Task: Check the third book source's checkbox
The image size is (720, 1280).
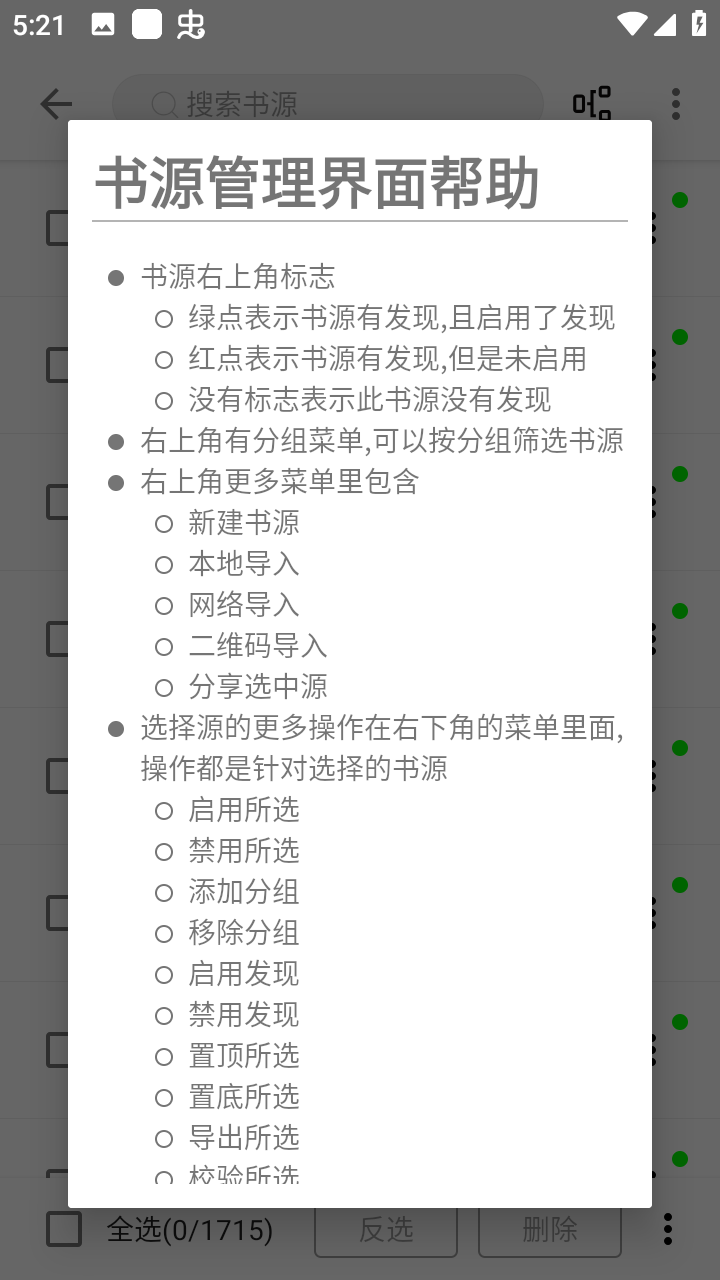Action: (63, 501)
